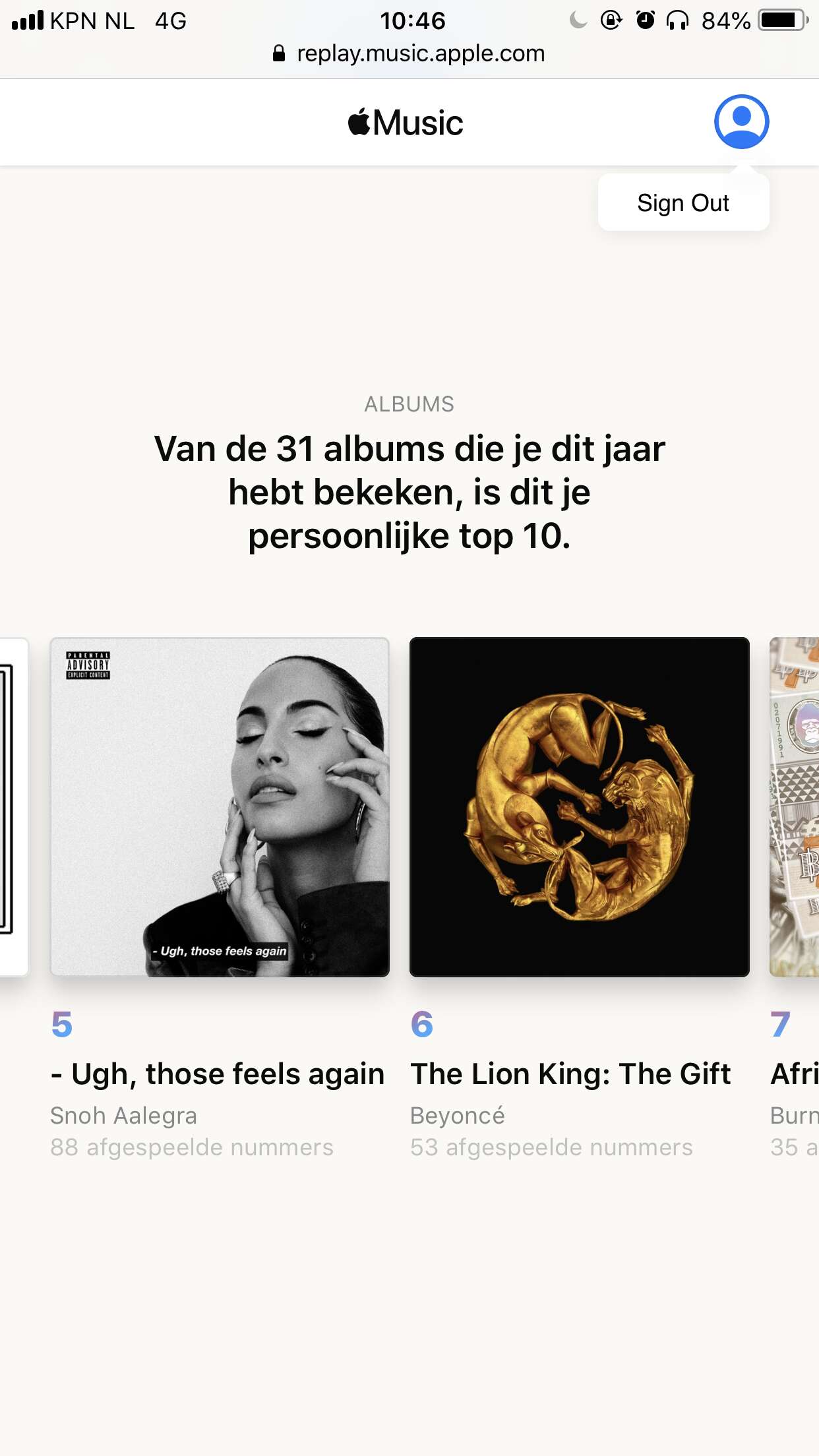Open the seventh-ranked album cover
Image resolution: width=819 pixels, height=1456 pixels.
click(794, 806)
